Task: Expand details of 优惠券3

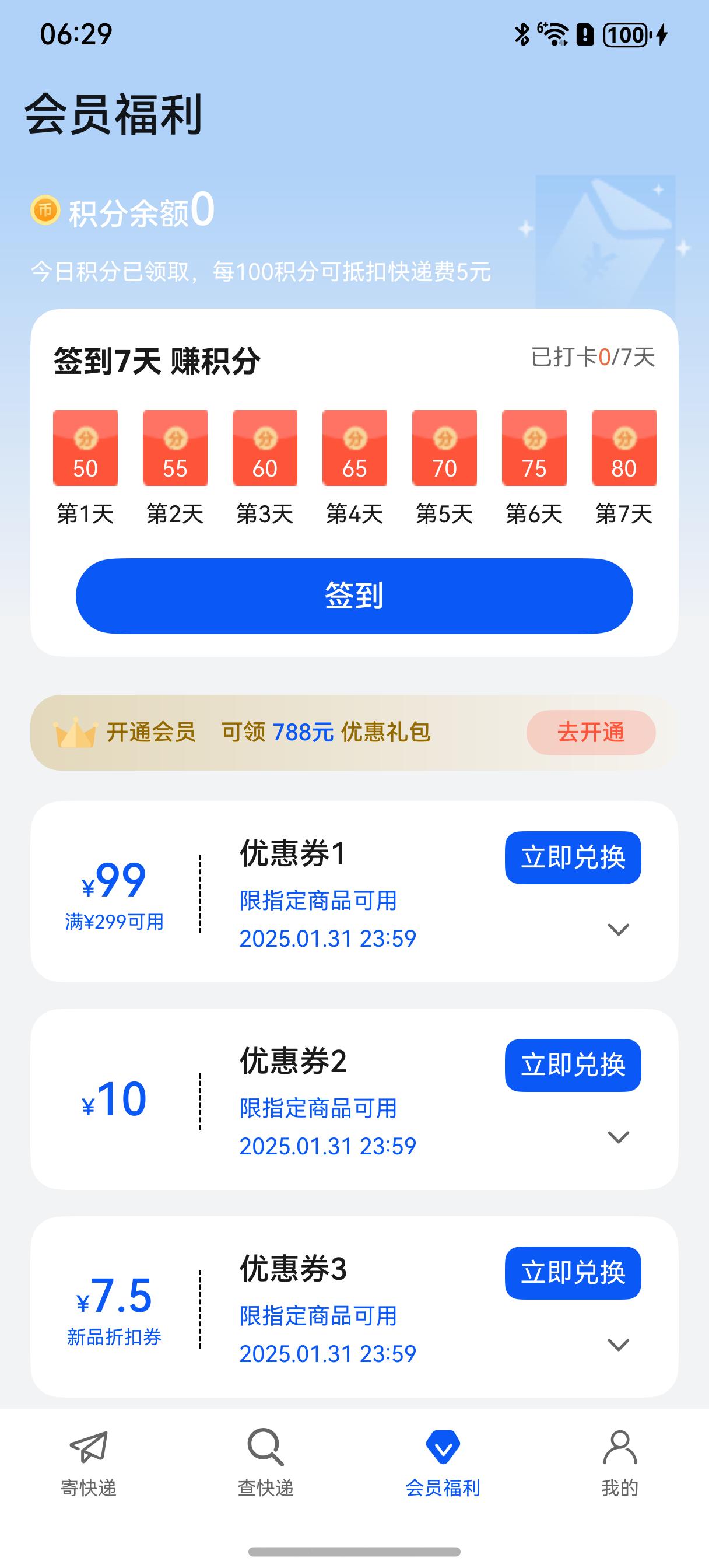Action: tap(618, 1345)
